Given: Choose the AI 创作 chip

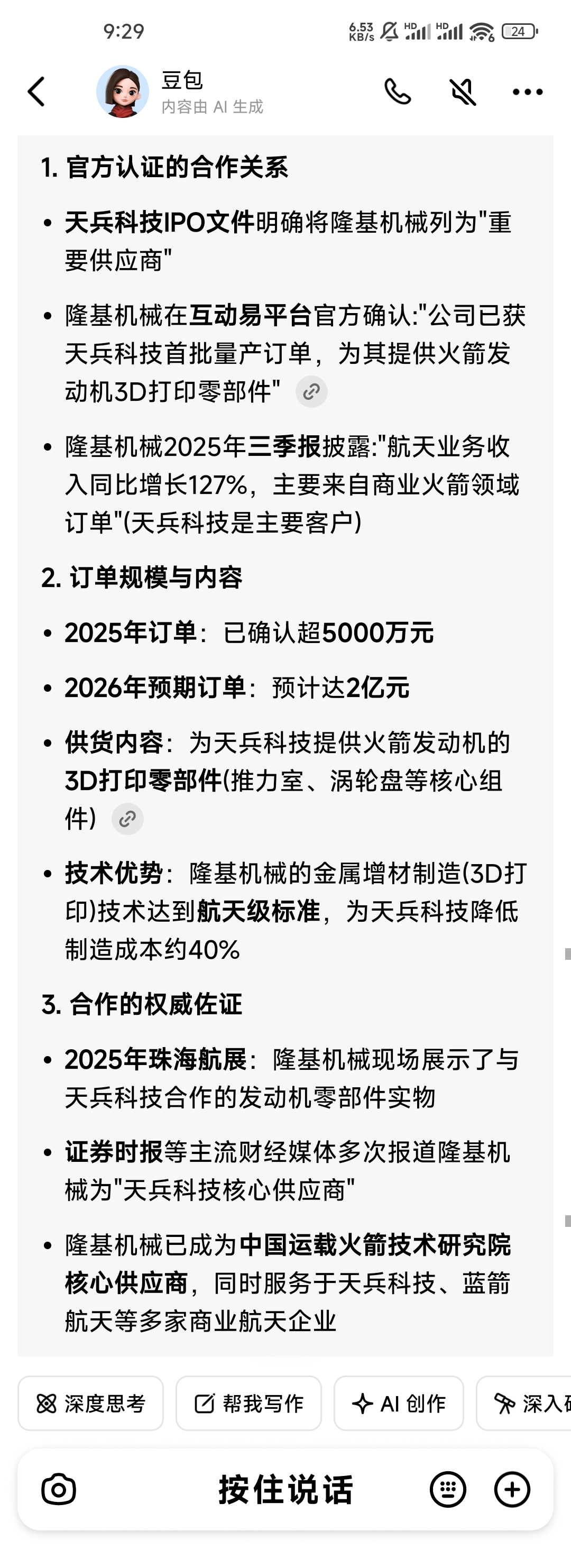Looking at the screenshot, I should (x=399, y=1404).
